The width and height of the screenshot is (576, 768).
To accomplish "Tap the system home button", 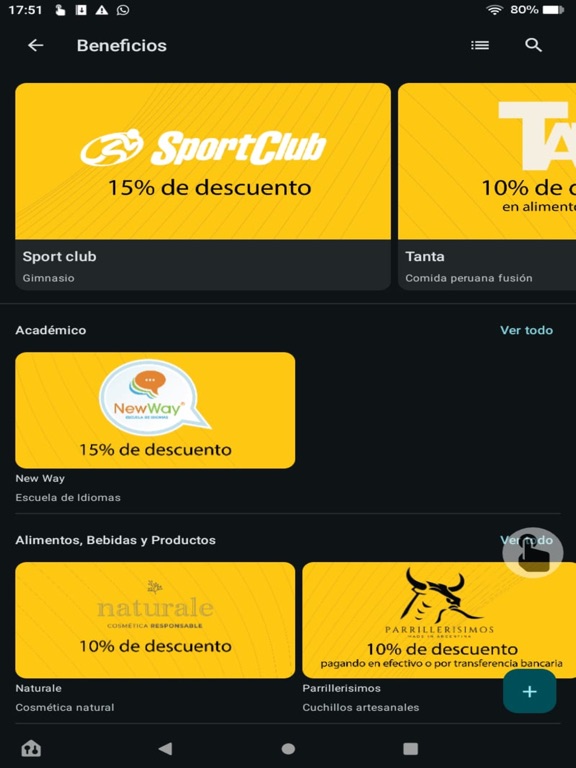I will pos(288,748).
